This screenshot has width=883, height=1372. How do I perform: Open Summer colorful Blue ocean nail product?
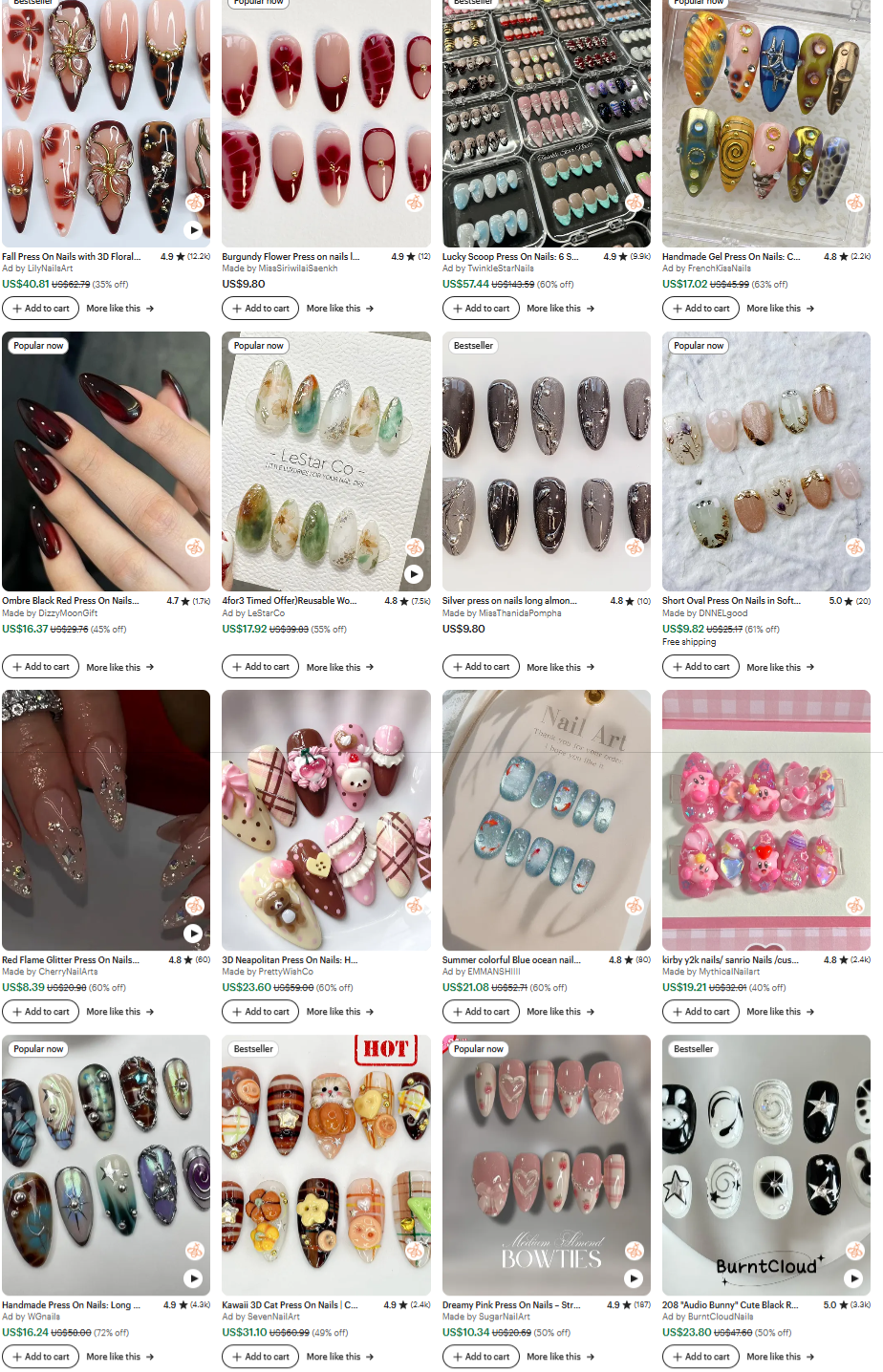(511, 960)
